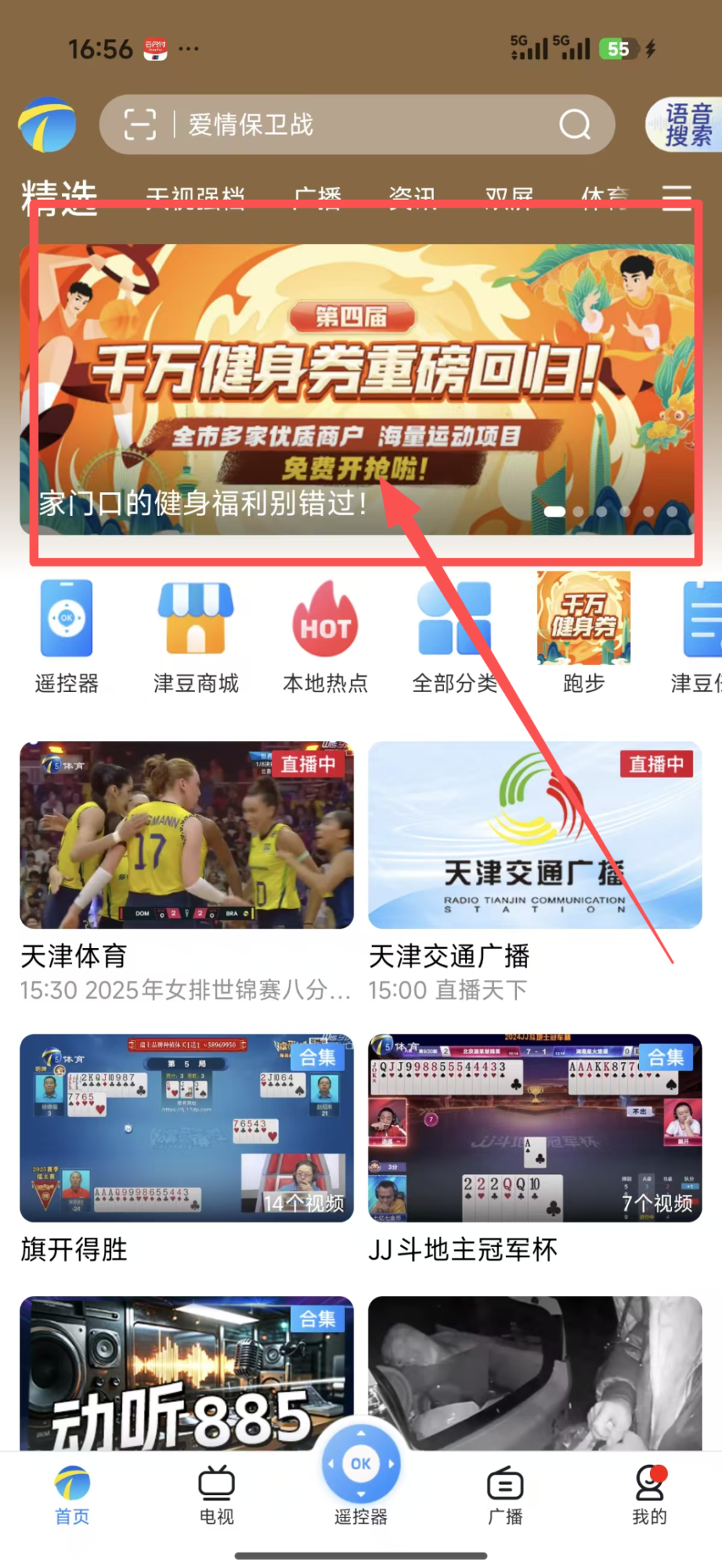Screen dimensions: 722x1568
Task: Tap the QR code scan icon in search bar
Action: pos(142,124)
